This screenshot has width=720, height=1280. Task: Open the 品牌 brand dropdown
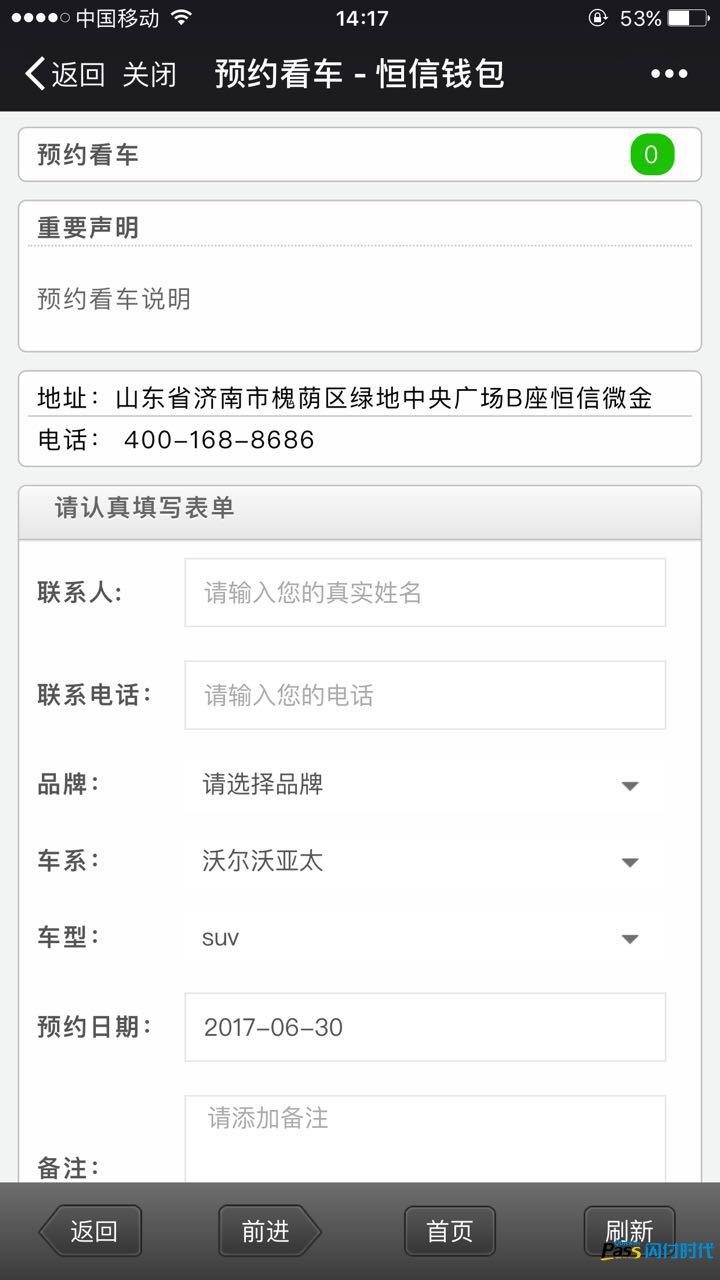[425, 785]
